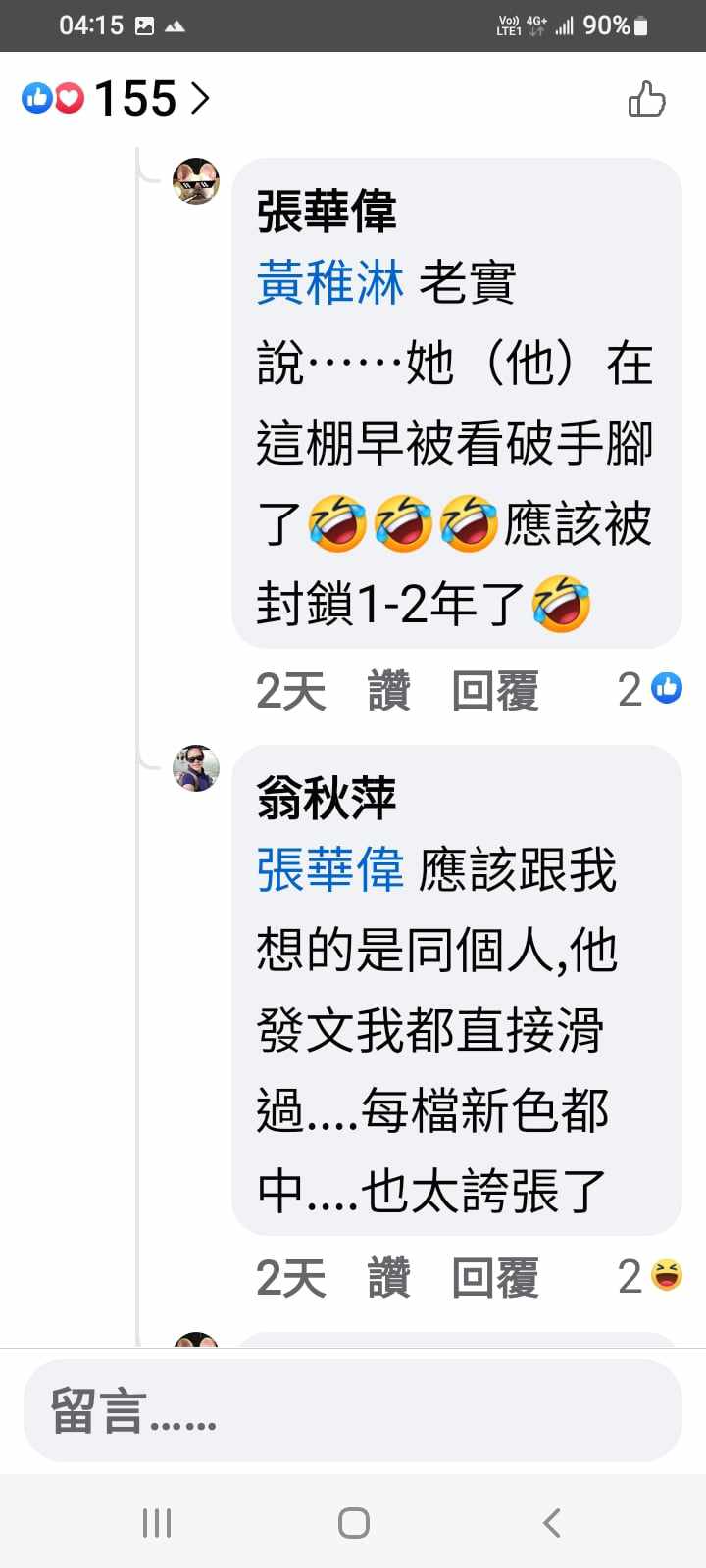Open tagged 張華偉 link in 翁秋萍's reply
Screen dimensions: 706x1568
pos(329,870)
